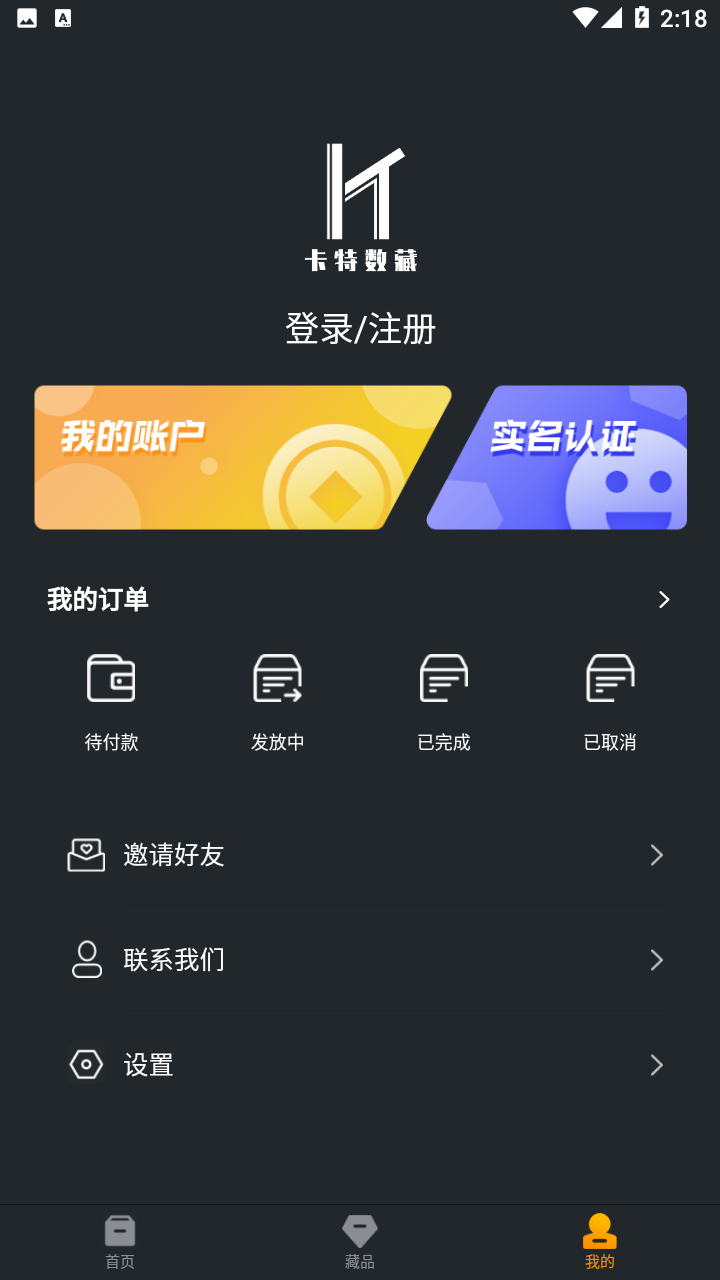Expand the arrow next to 联系我们
The height and width of the screenshot is (1280, 720).
[656, 959]
